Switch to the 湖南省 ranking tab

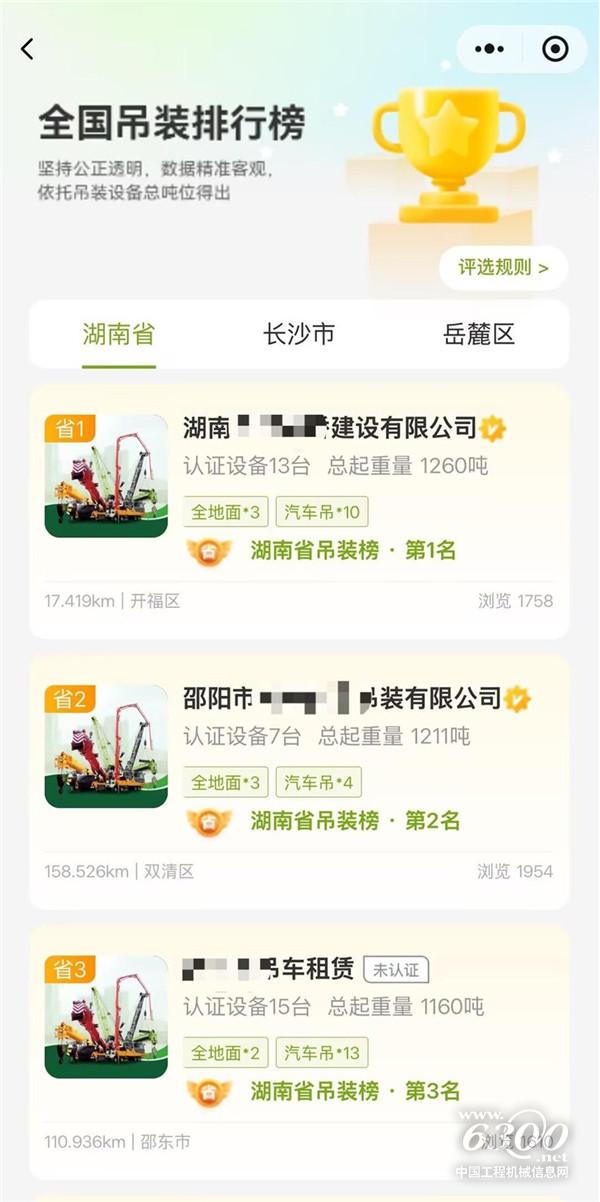pos(118,334)
